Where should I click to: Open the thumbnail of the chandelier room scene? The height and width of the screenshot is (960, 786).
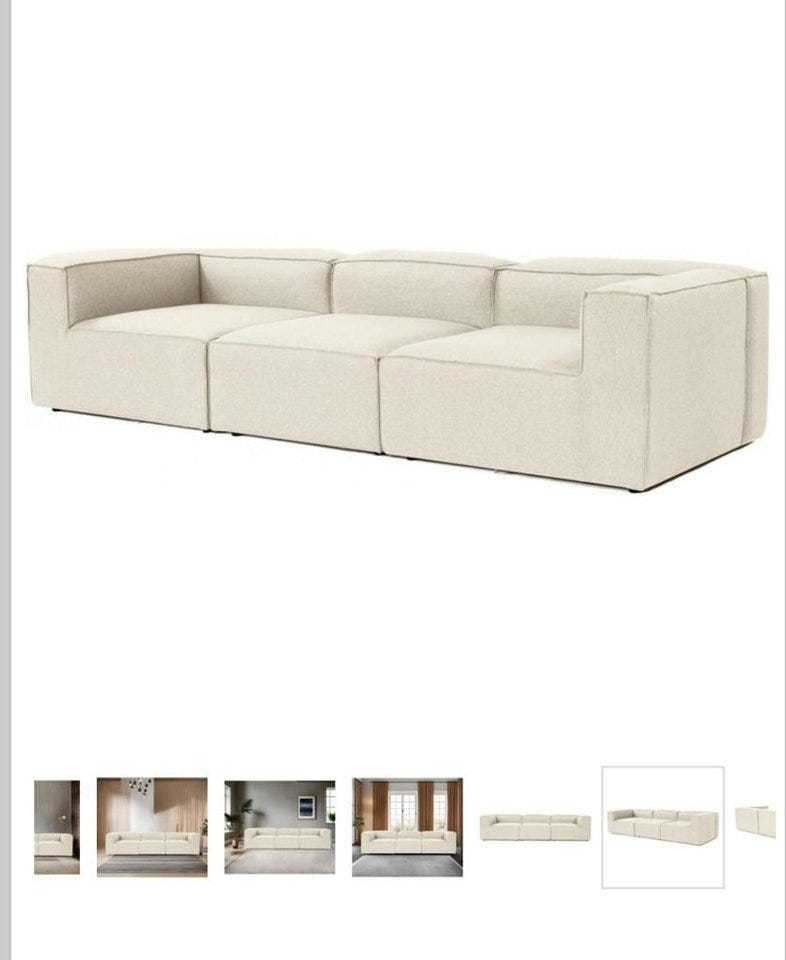(x=152, y=827)
